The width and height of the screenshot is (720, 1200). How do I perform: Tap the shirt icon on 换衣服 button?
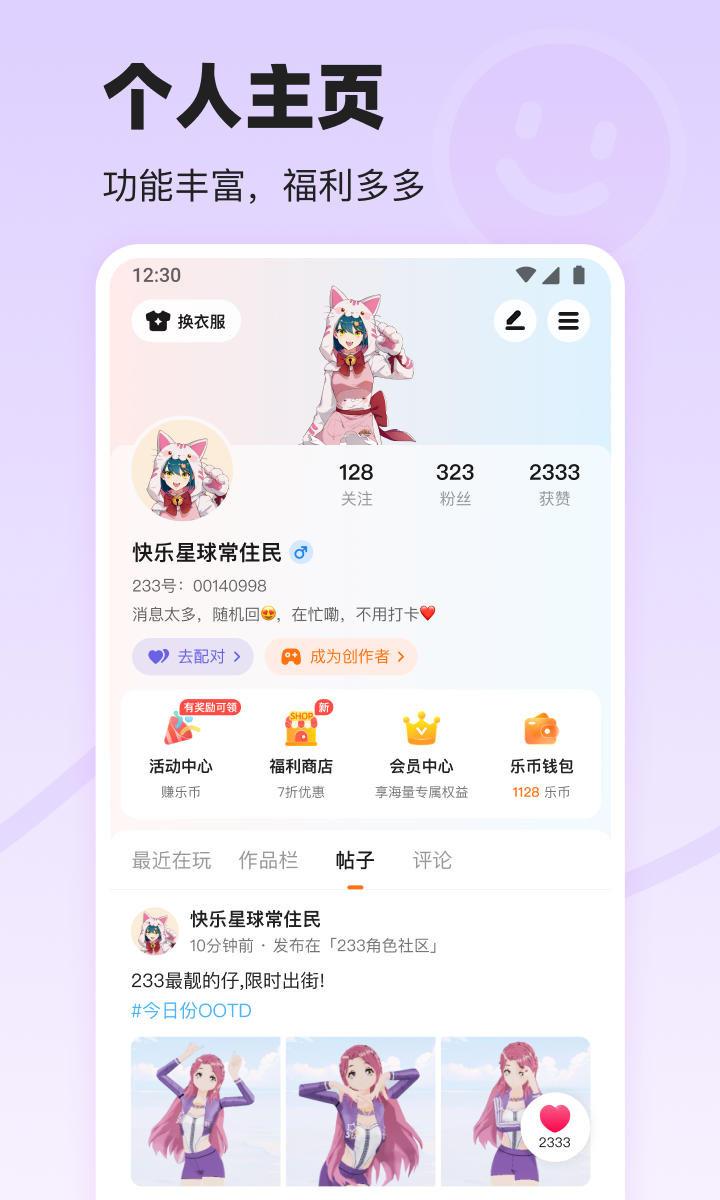pos(155,321)
